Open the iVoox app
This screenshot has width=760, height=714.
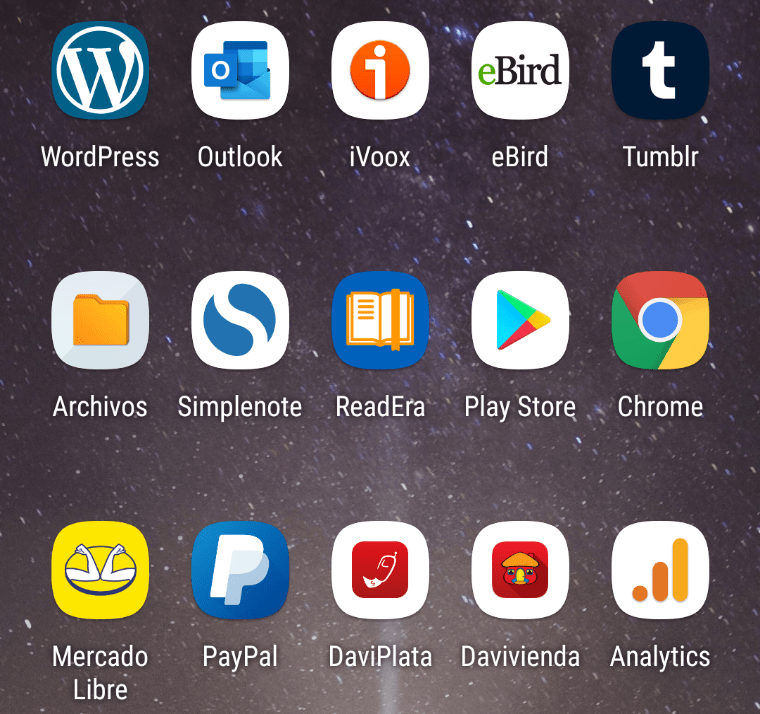pos(380,71)
